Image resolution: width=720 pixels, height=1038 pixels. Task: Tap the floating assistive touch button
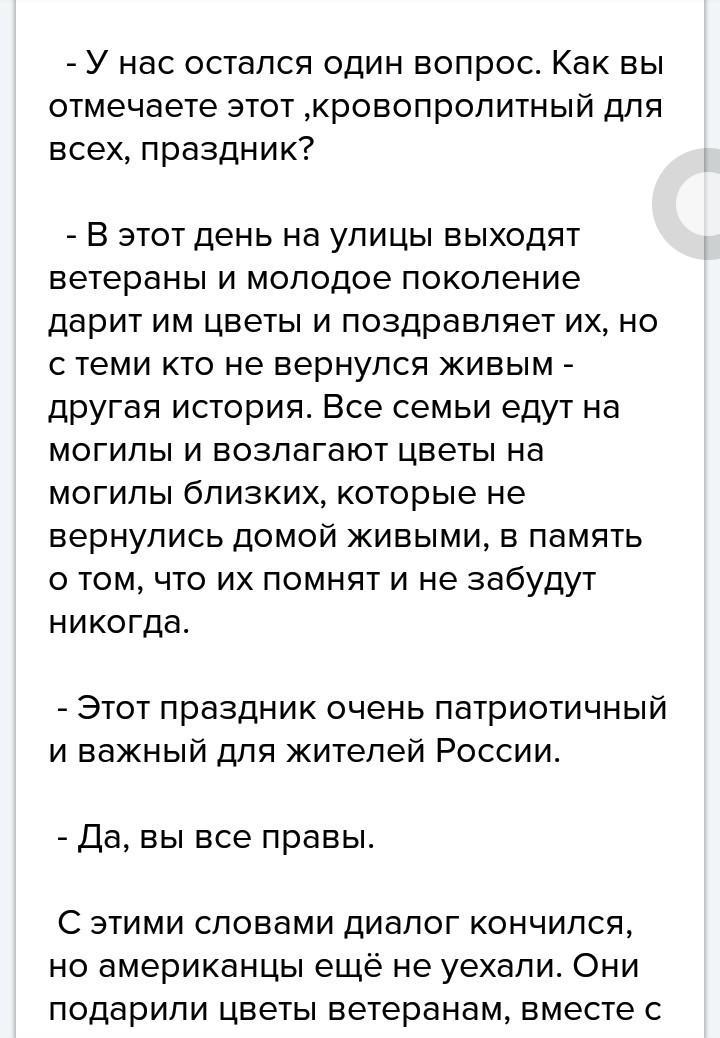click(x=697, y=205)
